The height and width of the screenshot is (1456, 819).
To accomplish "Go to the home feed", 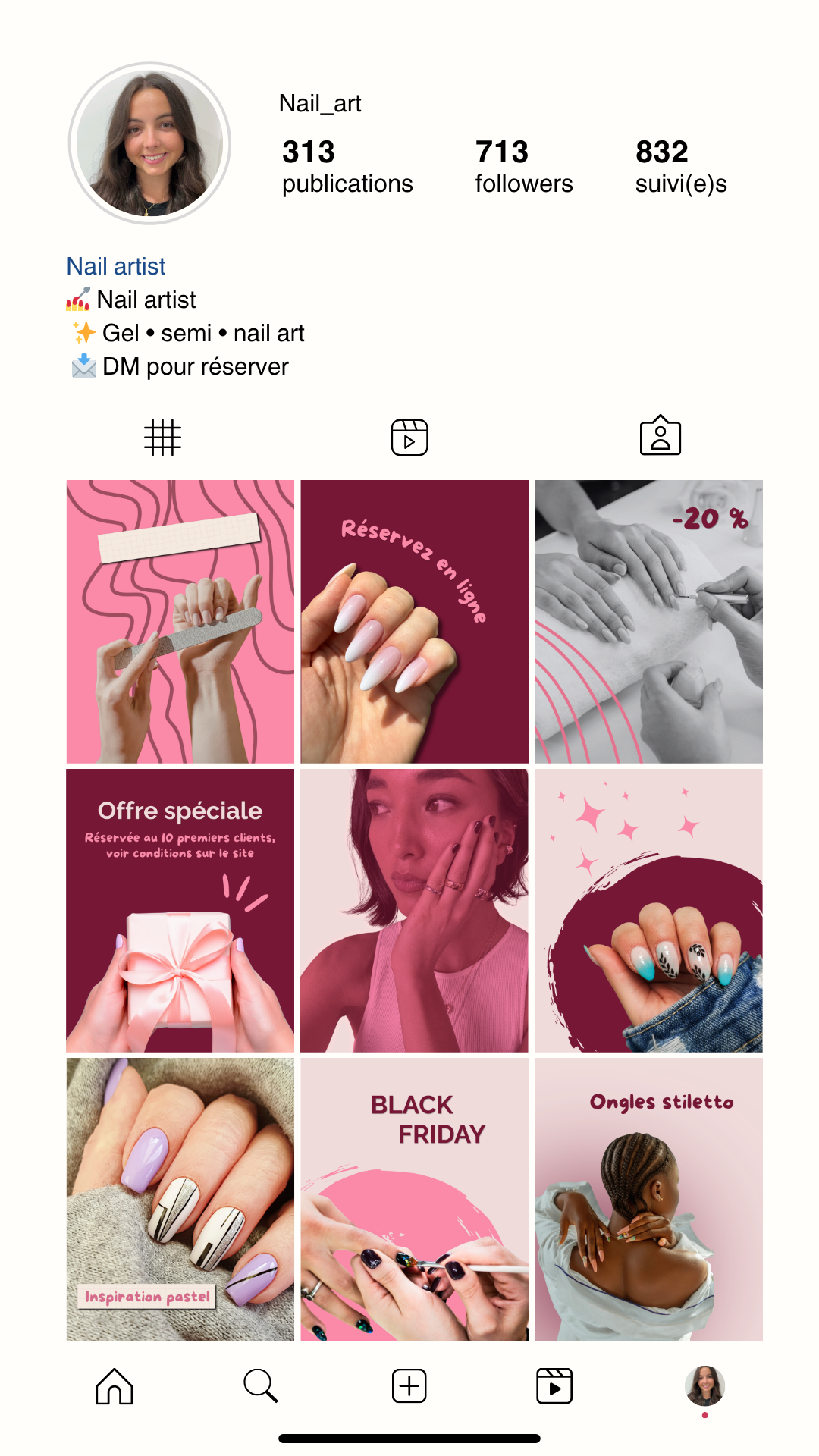I will tap(115, 1386).
